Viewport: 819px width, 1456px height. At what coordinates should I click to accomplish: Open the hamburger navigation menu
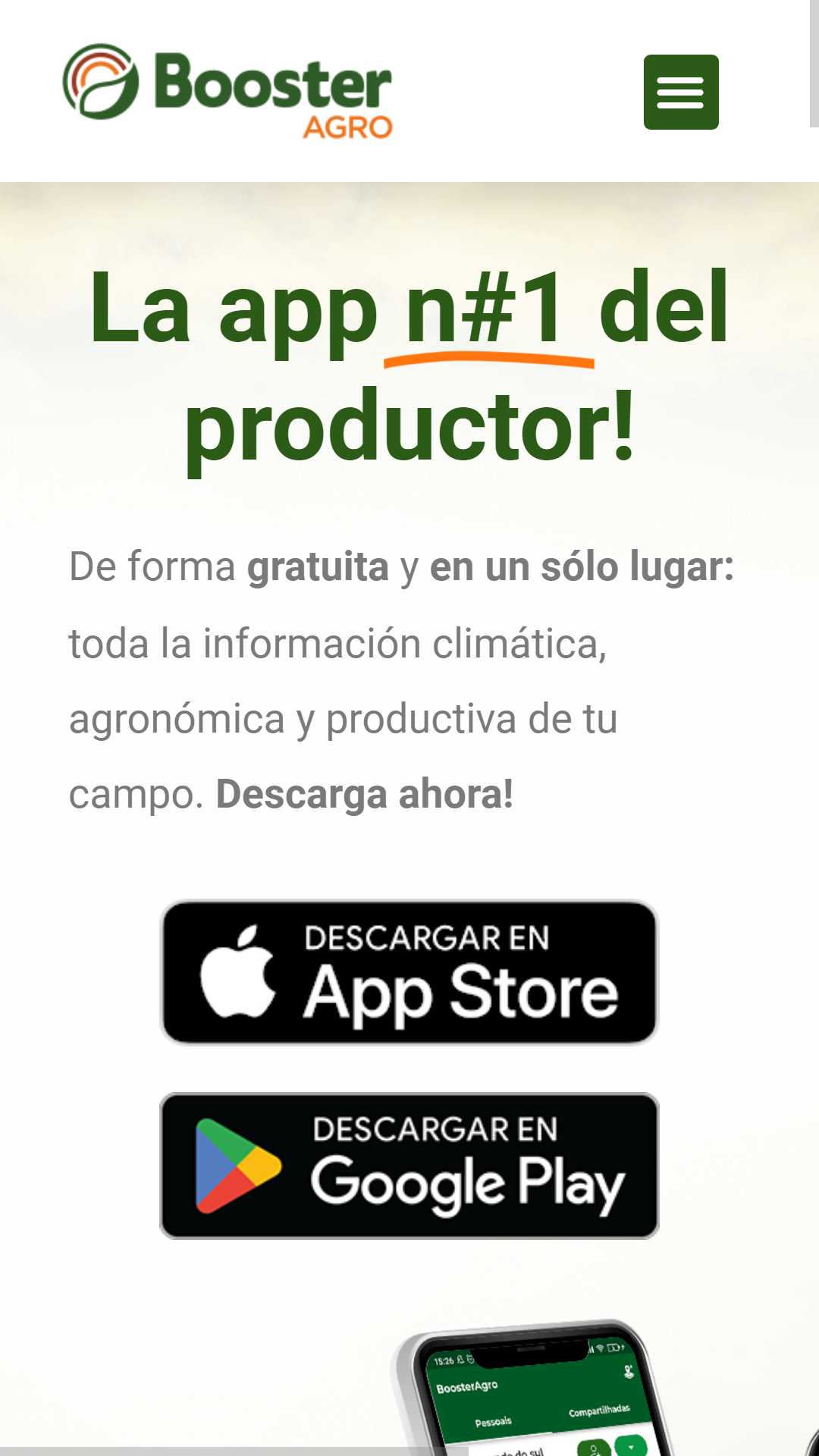[x=680, y=92]
